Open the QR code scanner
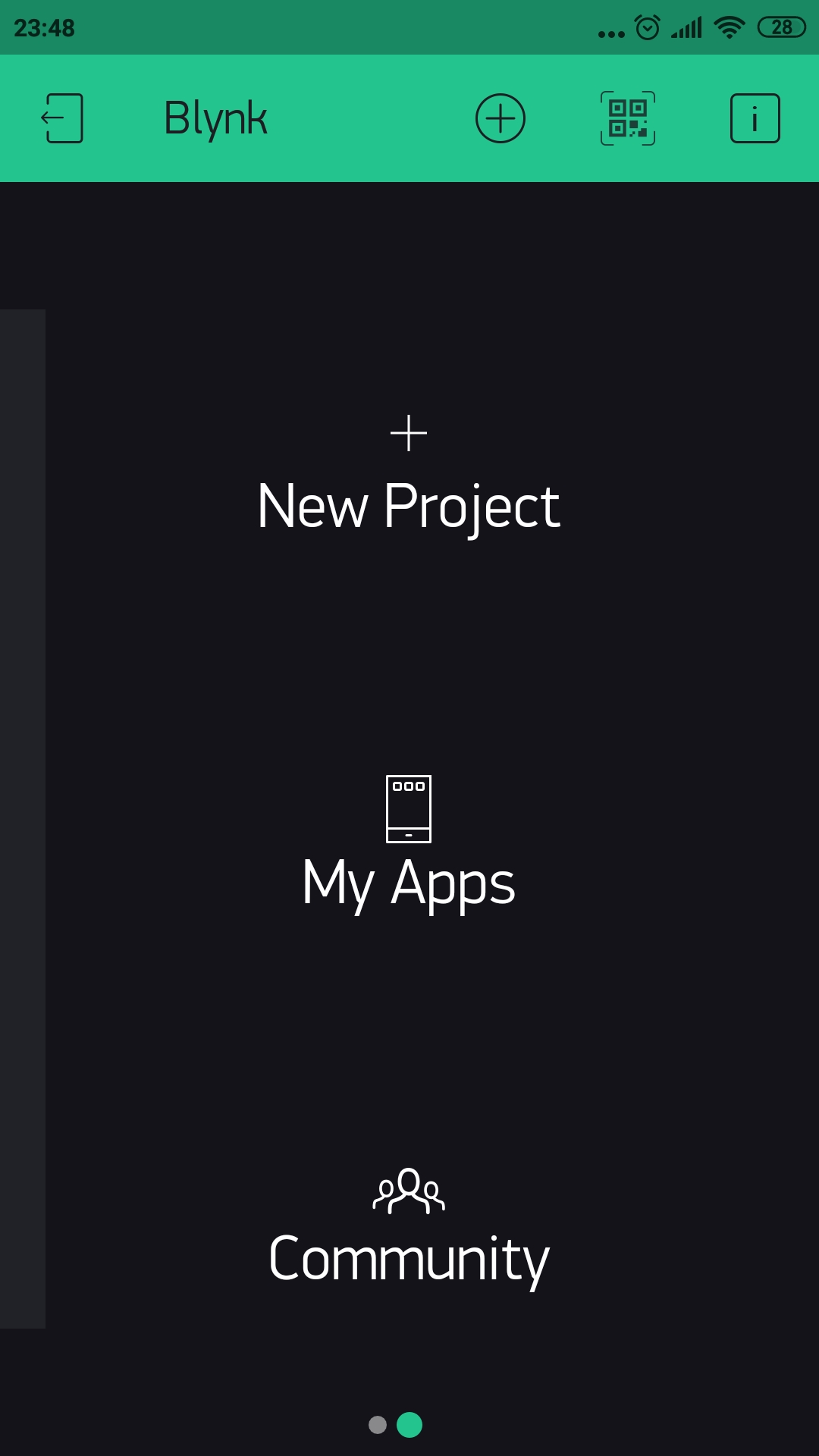Screen dimensions: 819x1456 [x=628, y=118]
